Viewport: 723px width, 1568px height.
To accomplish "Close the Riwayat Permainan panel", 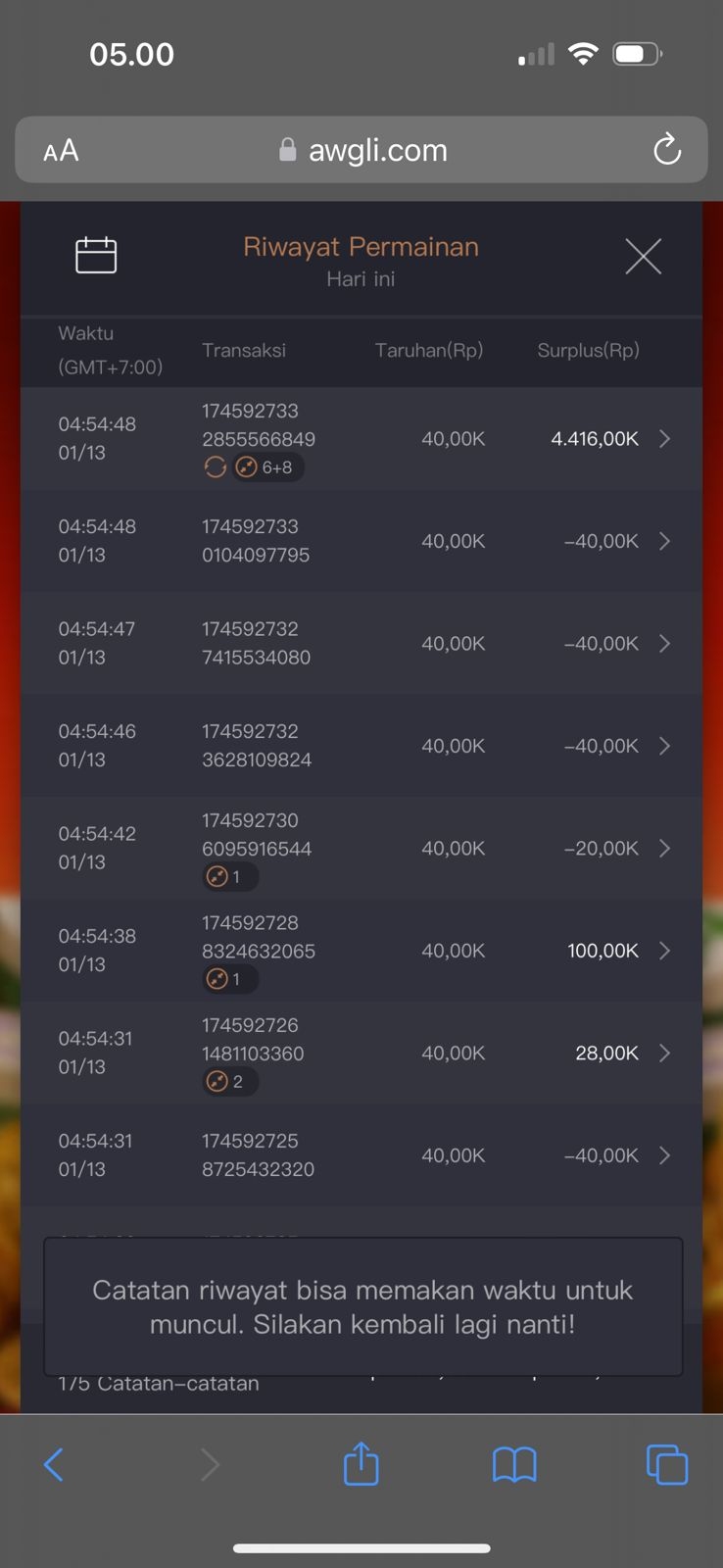I will tap(643, 257).
